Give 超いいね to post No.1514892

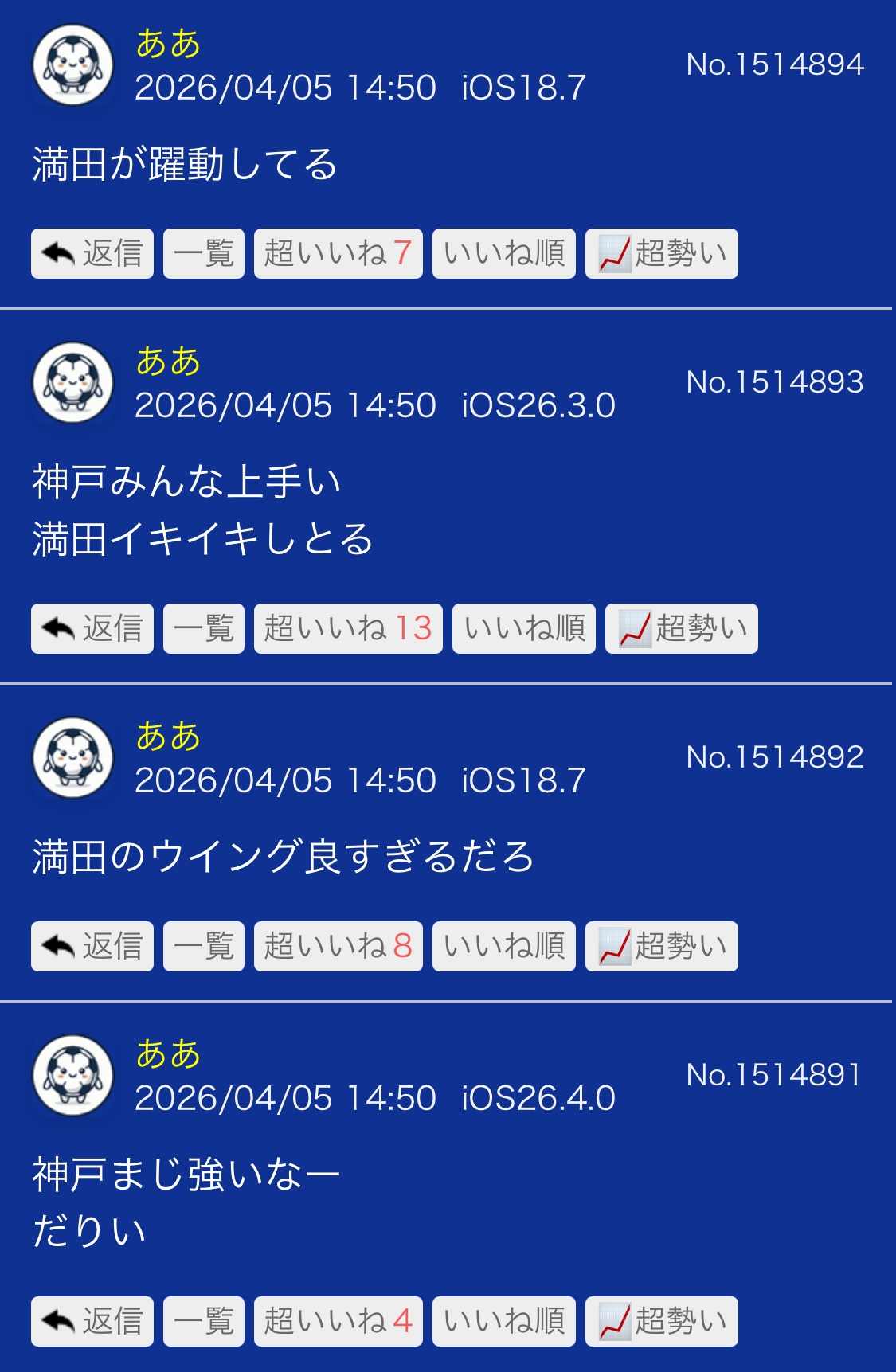click(338, 947)
